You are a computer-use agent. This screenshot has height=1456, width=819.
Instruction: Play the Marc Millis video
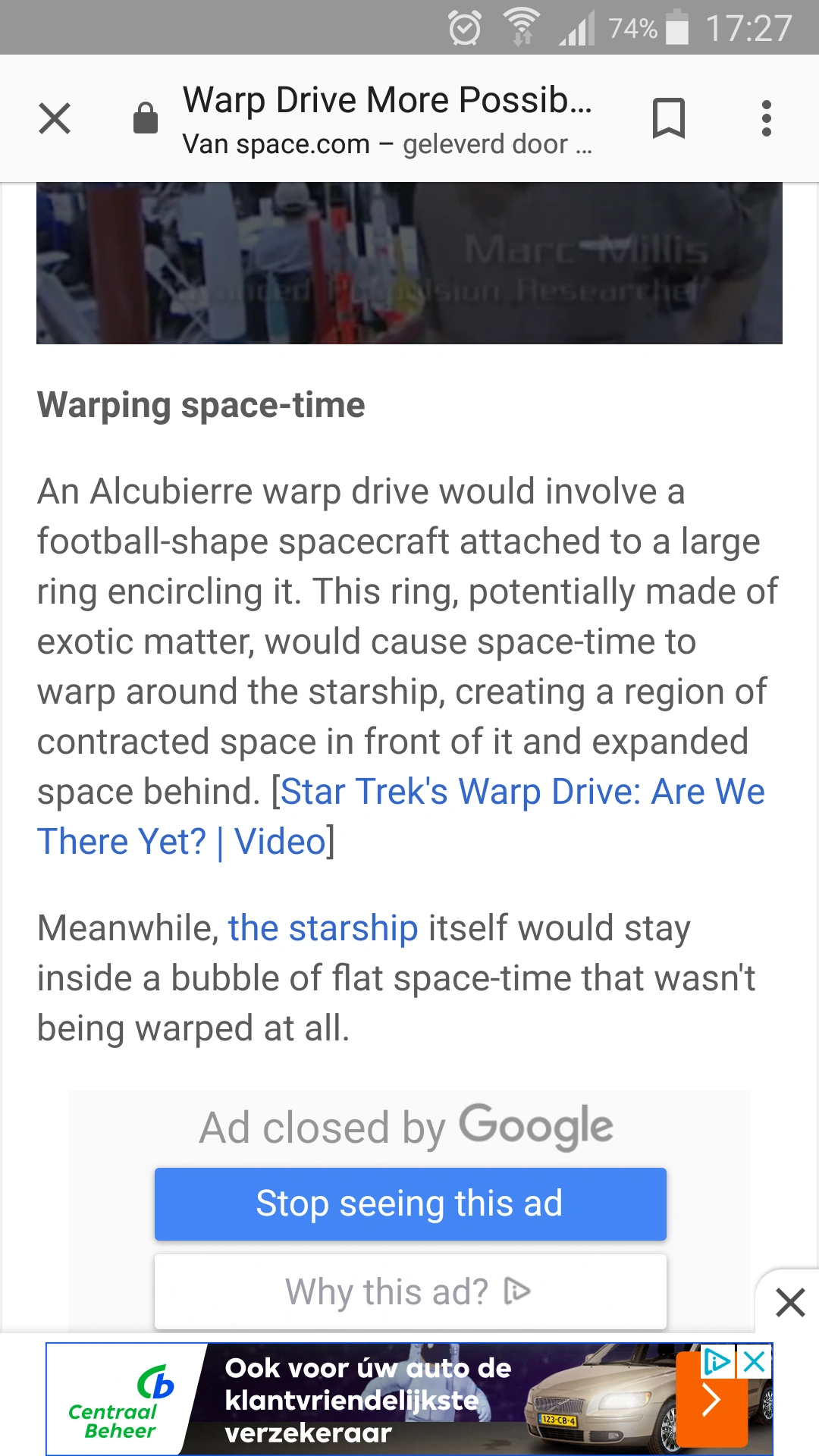pos(409,263)
